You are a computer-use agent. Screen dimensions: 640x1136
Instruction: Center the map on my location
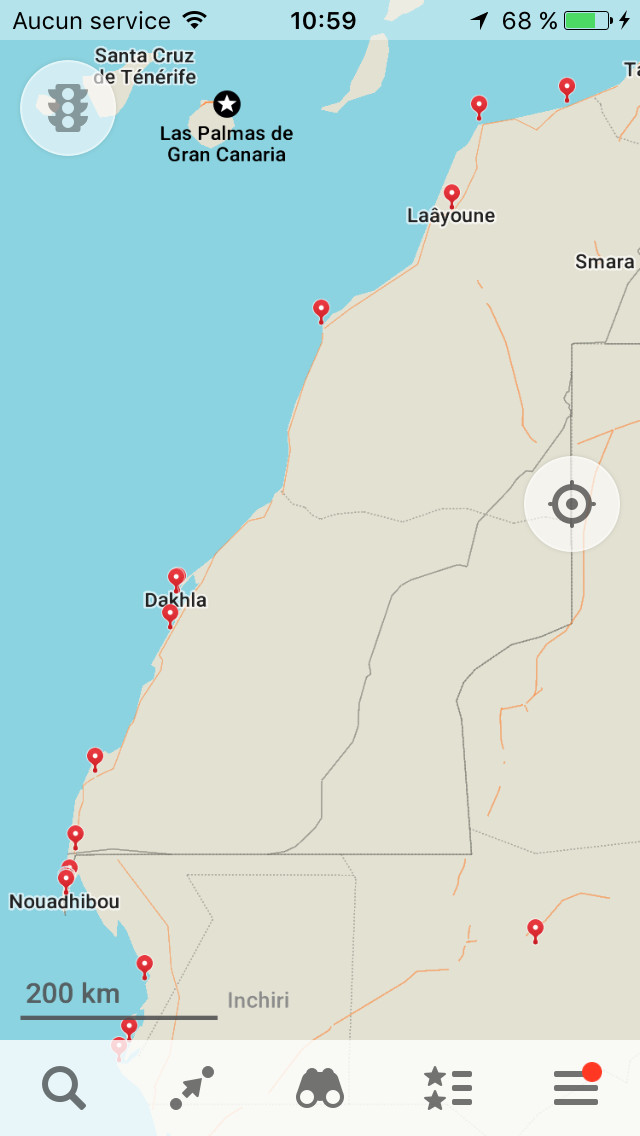572,504
